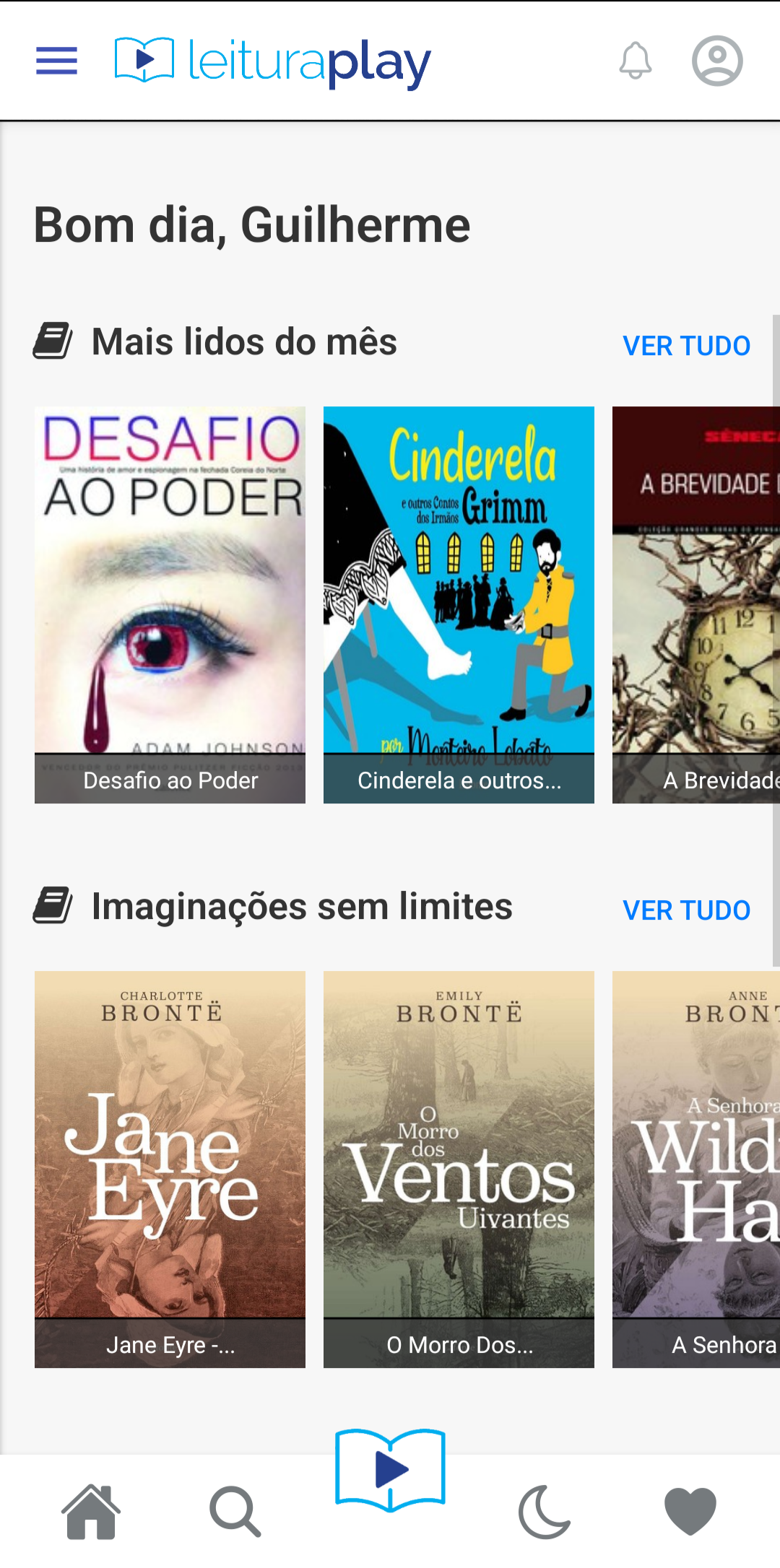Tap the center book play button

(x=390, y=1471)
